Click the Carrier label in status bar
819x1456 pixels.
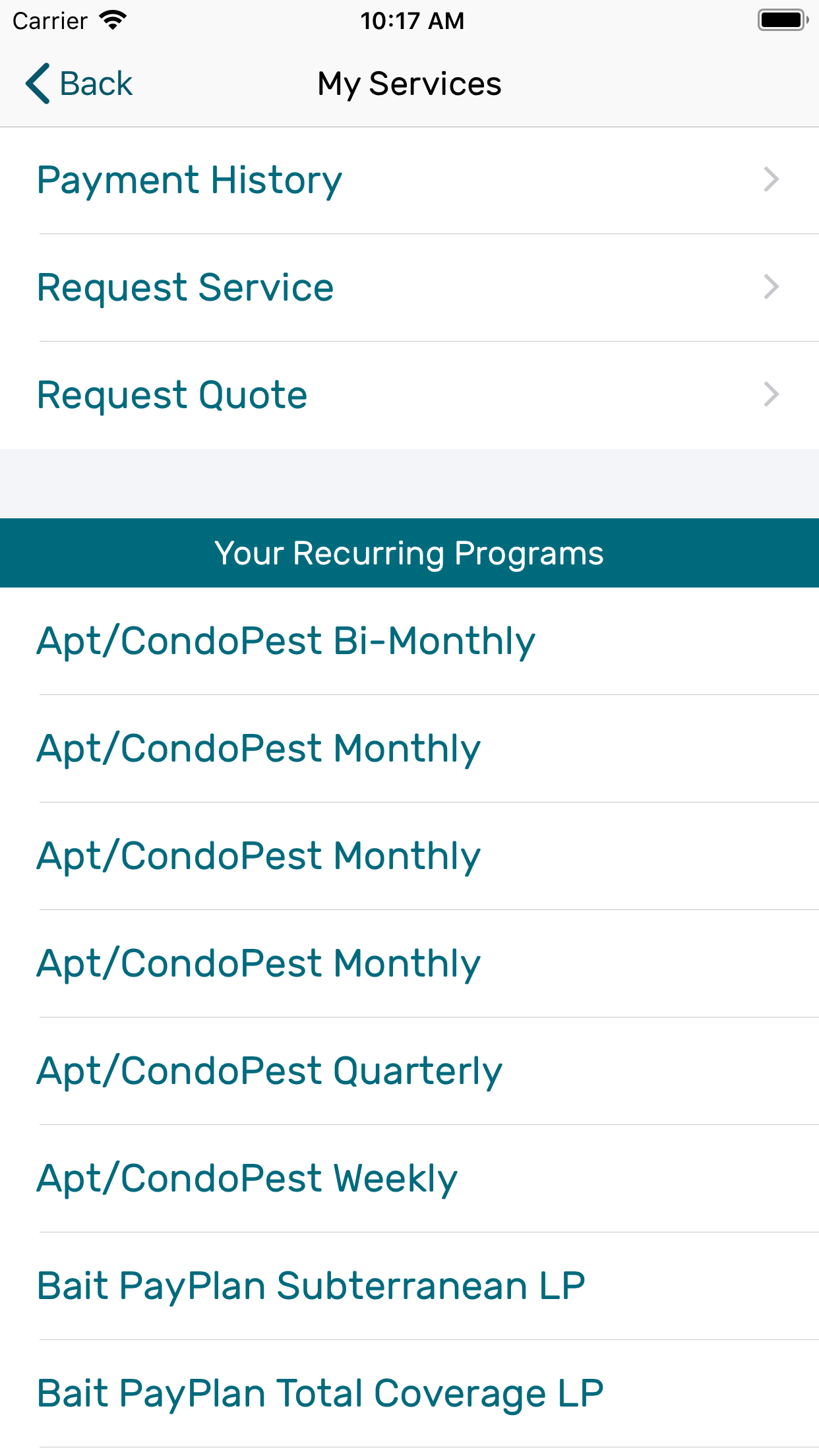(49, 20)
